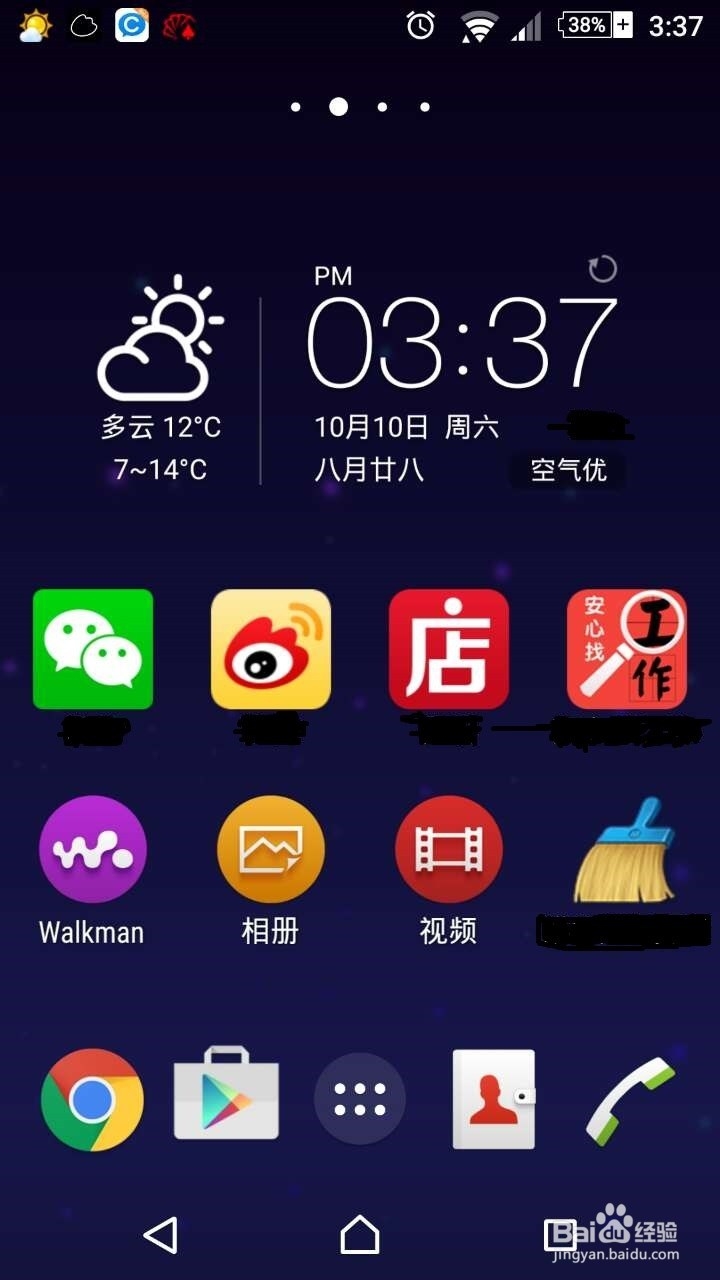Screen dimensions: 720x1280
Task: Launch Sina Weibo
Action: pyautogui.click(x=270, y=648)
